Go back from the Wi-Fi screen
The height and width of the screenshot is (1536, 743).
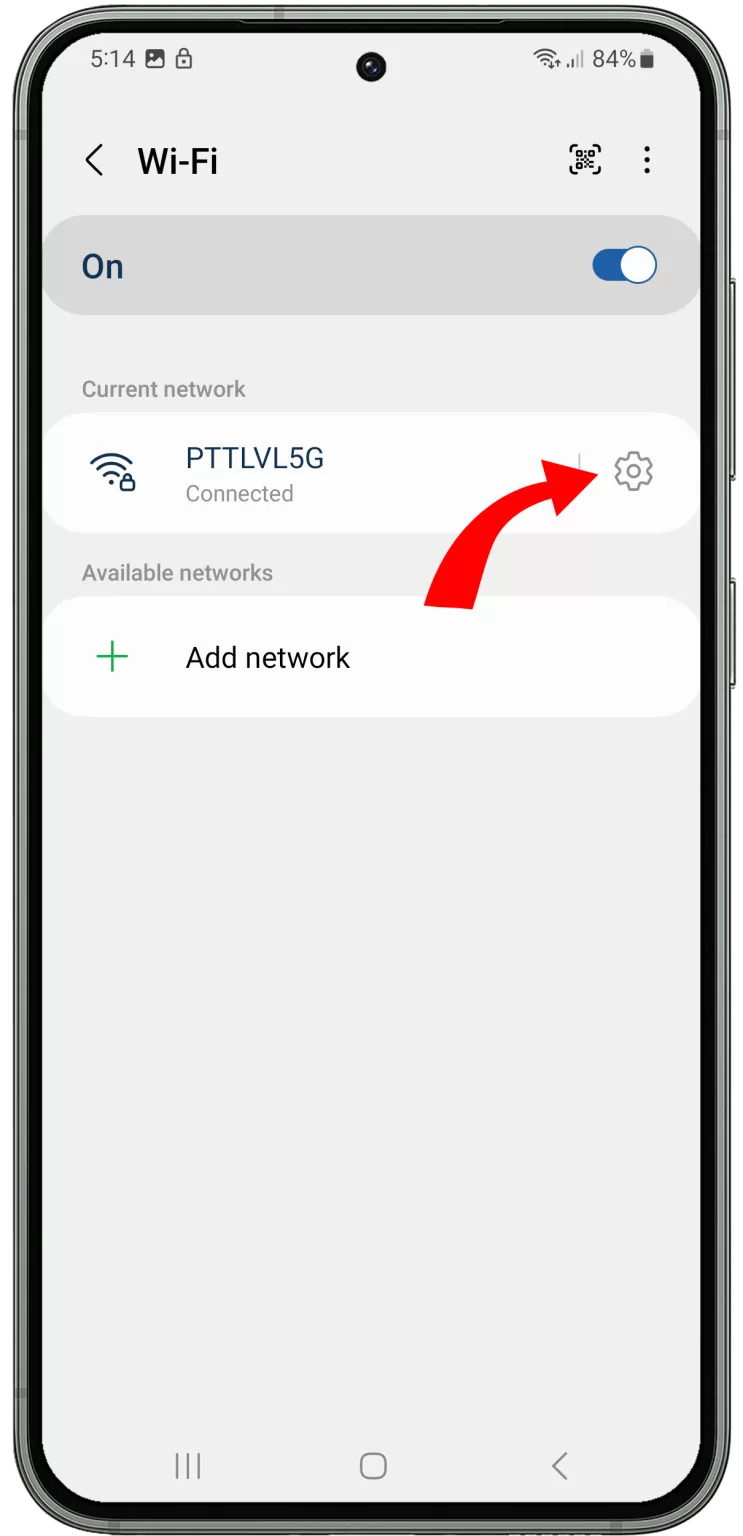coord(94,160)
